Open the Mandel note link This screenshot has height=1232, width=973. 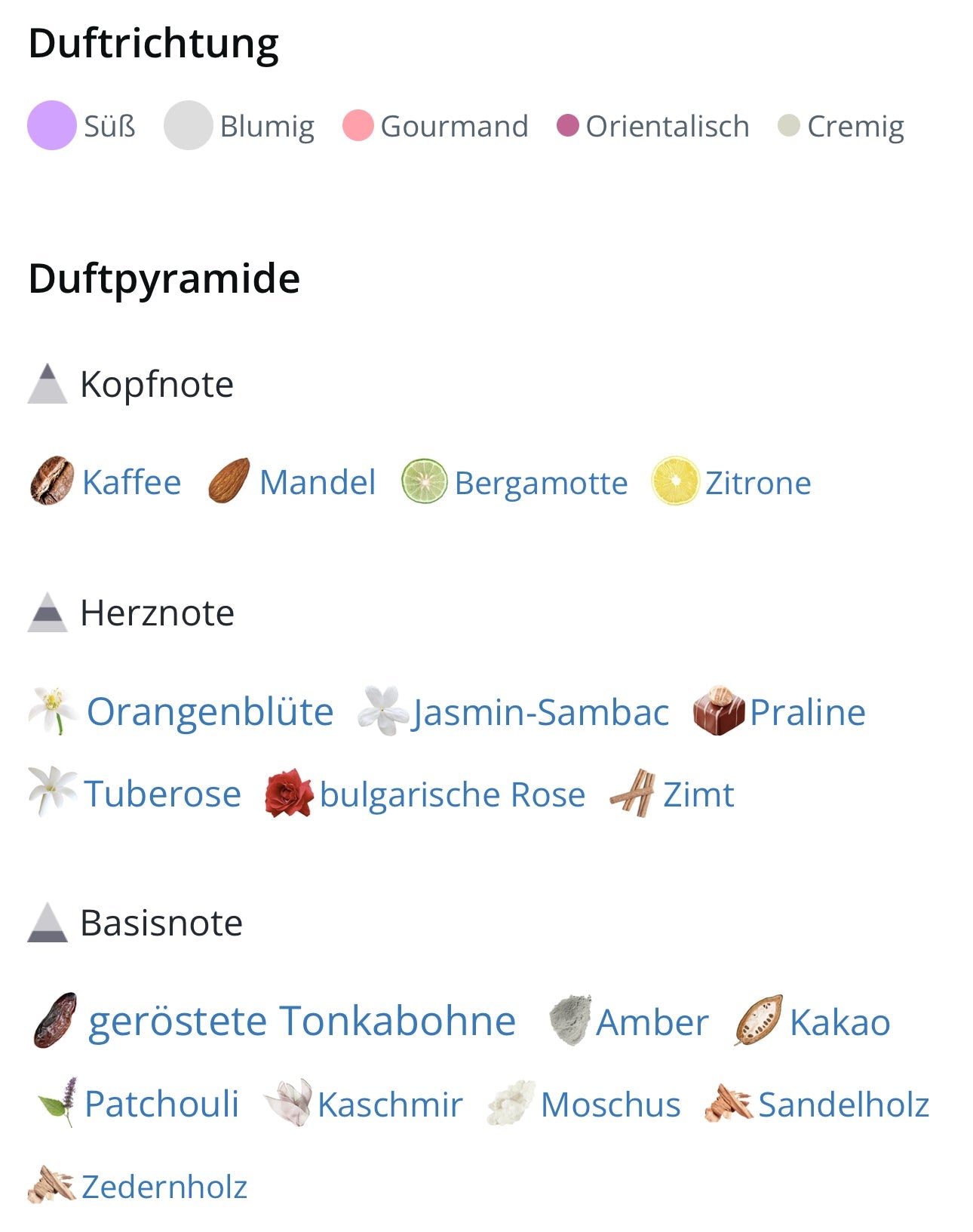[x=317, y=482]
